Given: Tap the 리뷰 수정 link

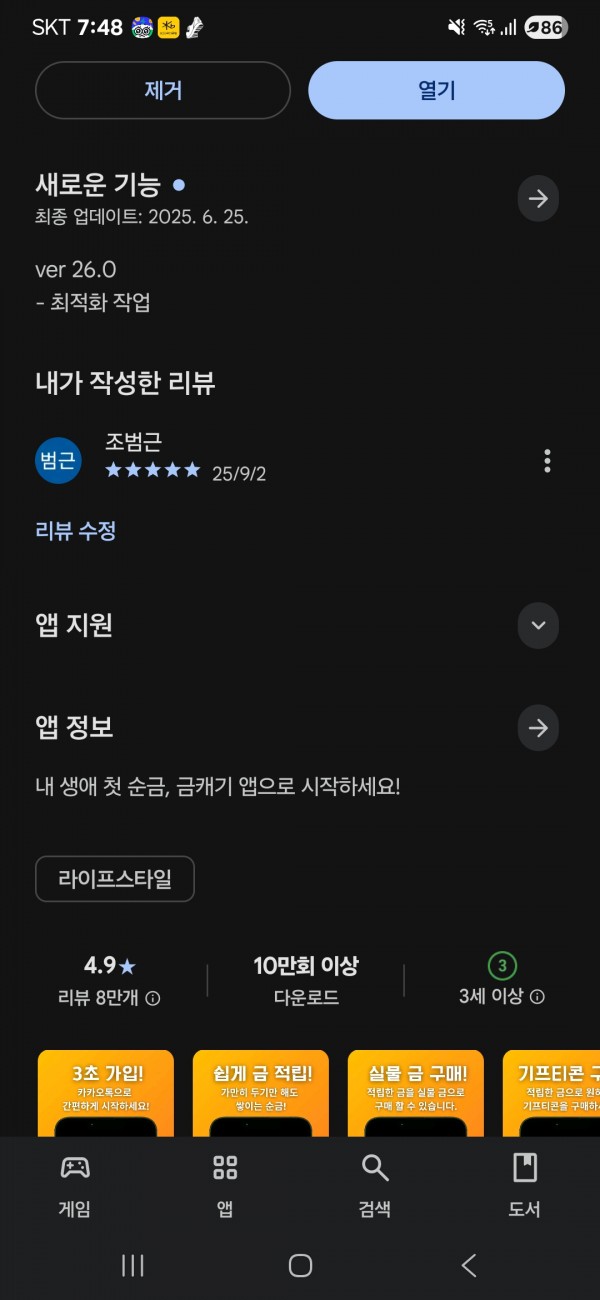Looking at the screenshot, I should point(76,531).
